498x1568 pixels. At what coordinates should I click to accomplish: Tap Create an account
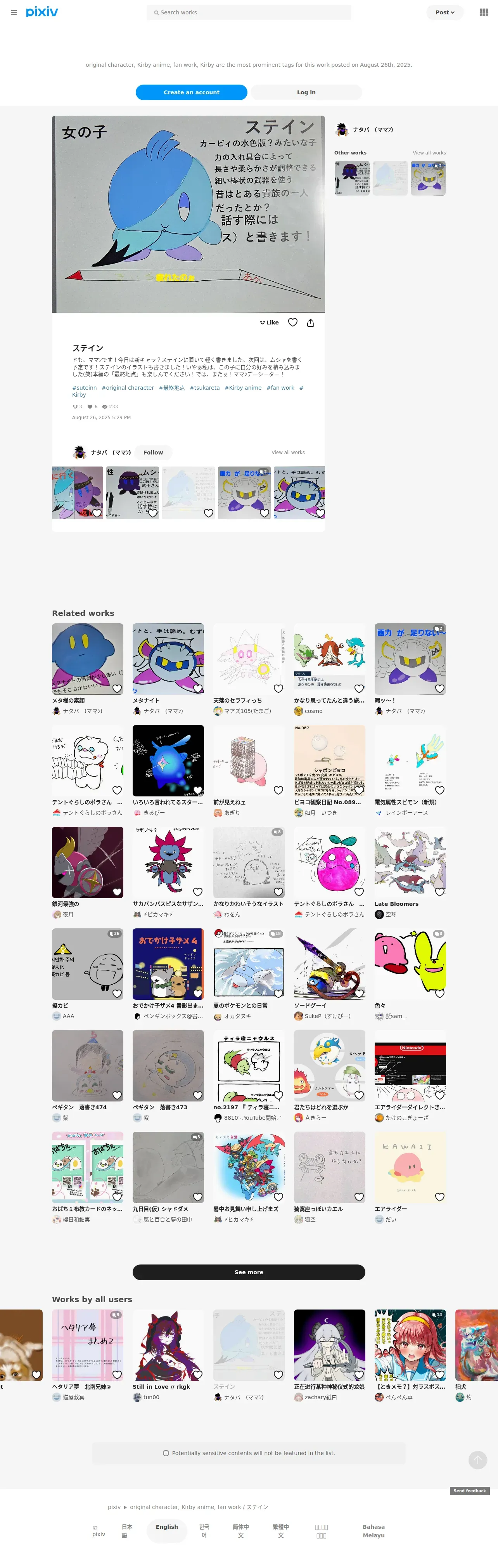point(192,92)
